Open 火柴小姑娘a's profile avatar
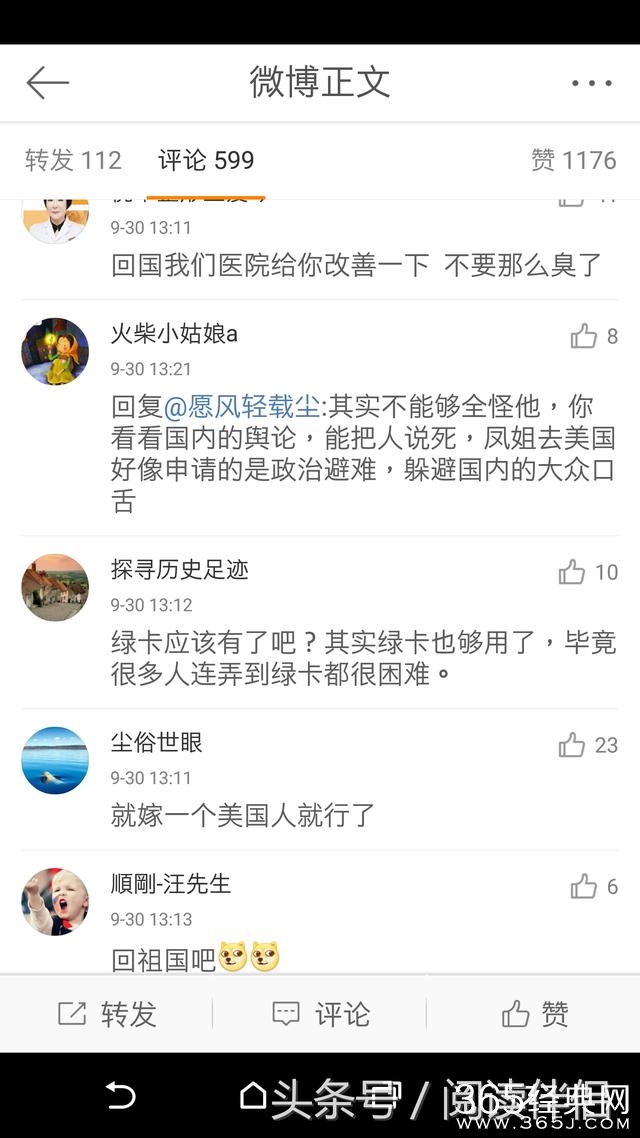Viewport: 640px width, 1138px height. [x=55, y=352]
